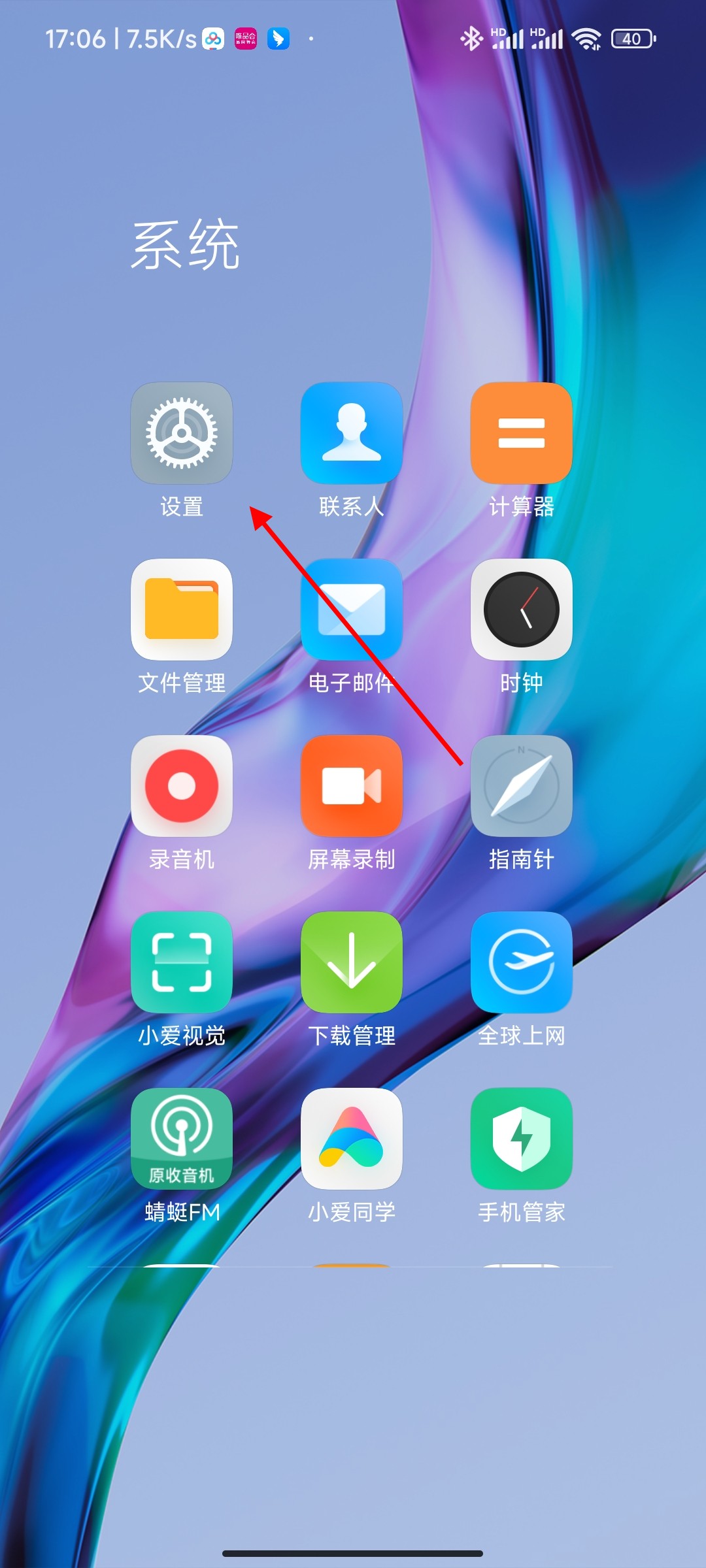Open 手机管家 security app
The height and width of the screenshot is (1568, 706).
click(x=522, y=1139)
